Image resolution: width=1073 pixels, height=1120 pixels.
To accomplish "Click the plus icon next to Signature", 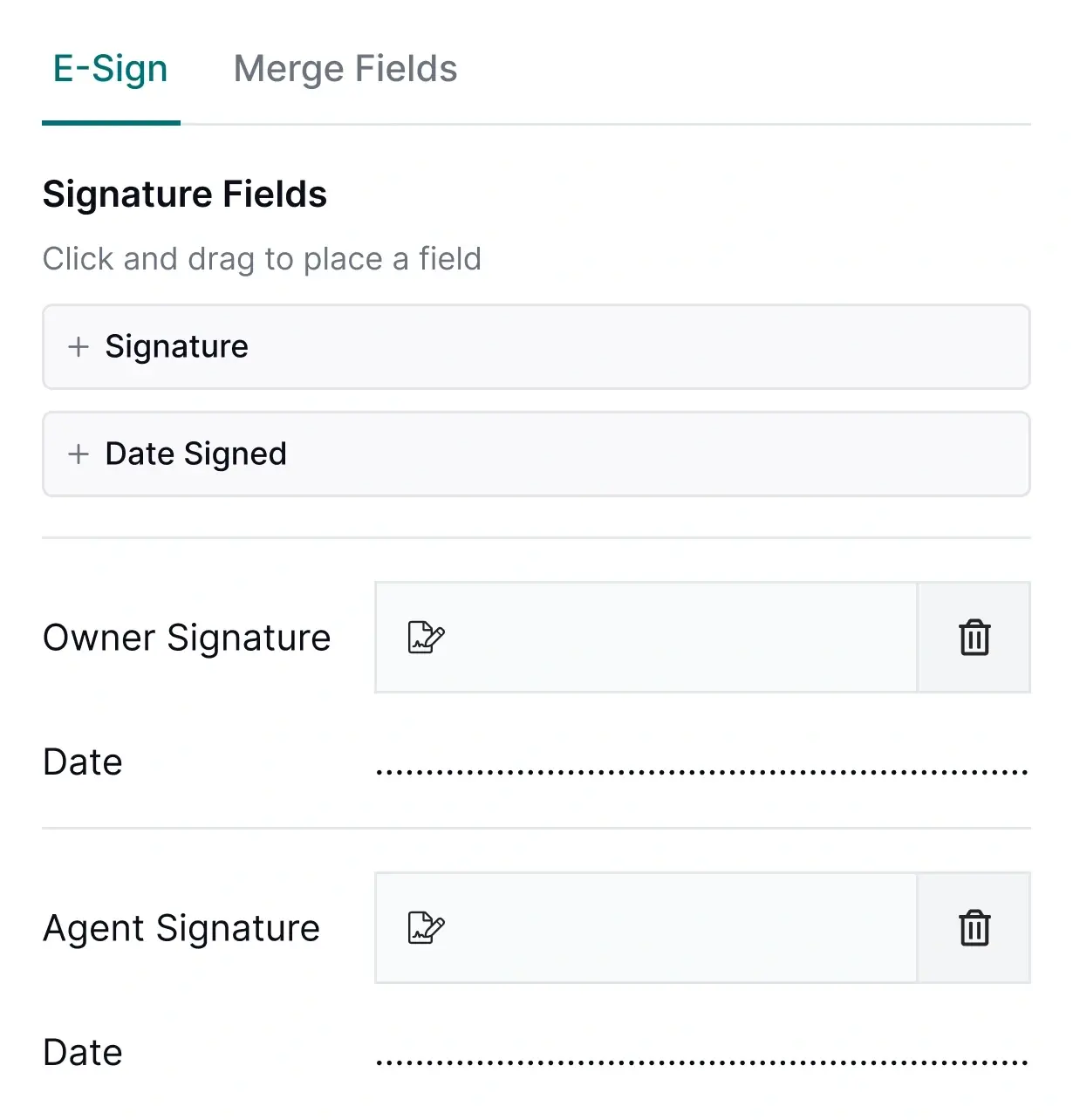I will click(x=79, y=346).
